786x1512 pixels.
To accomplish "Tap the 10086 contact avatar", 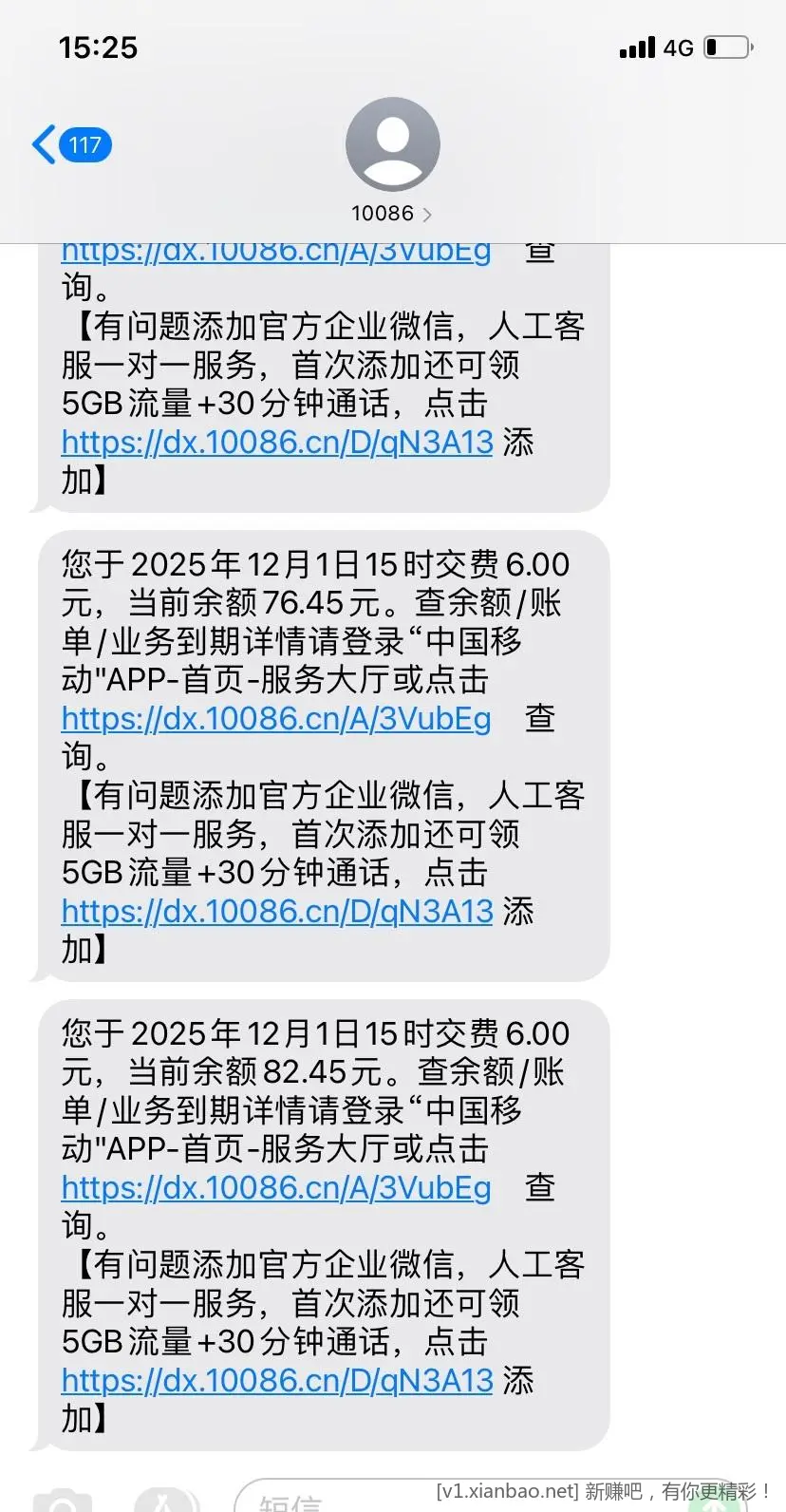I will (x=393, y=142).
